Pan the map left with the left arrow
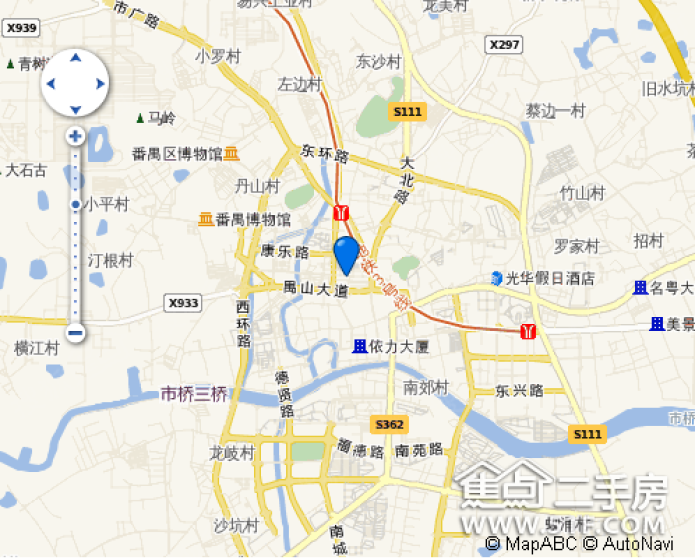The image size is (695, 560). (51, 83)
